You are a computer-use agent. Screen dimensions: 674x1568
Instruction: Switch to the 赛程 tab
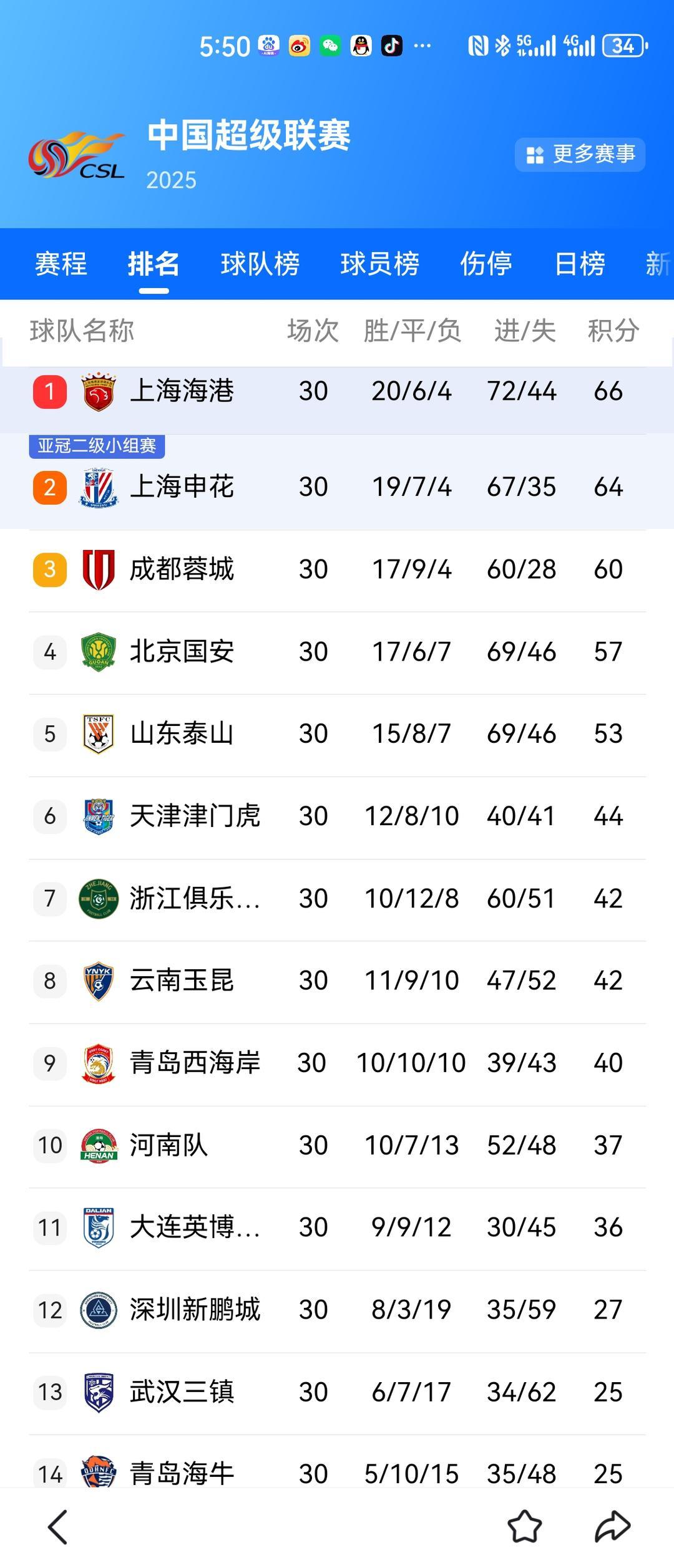tap(61, 264)
